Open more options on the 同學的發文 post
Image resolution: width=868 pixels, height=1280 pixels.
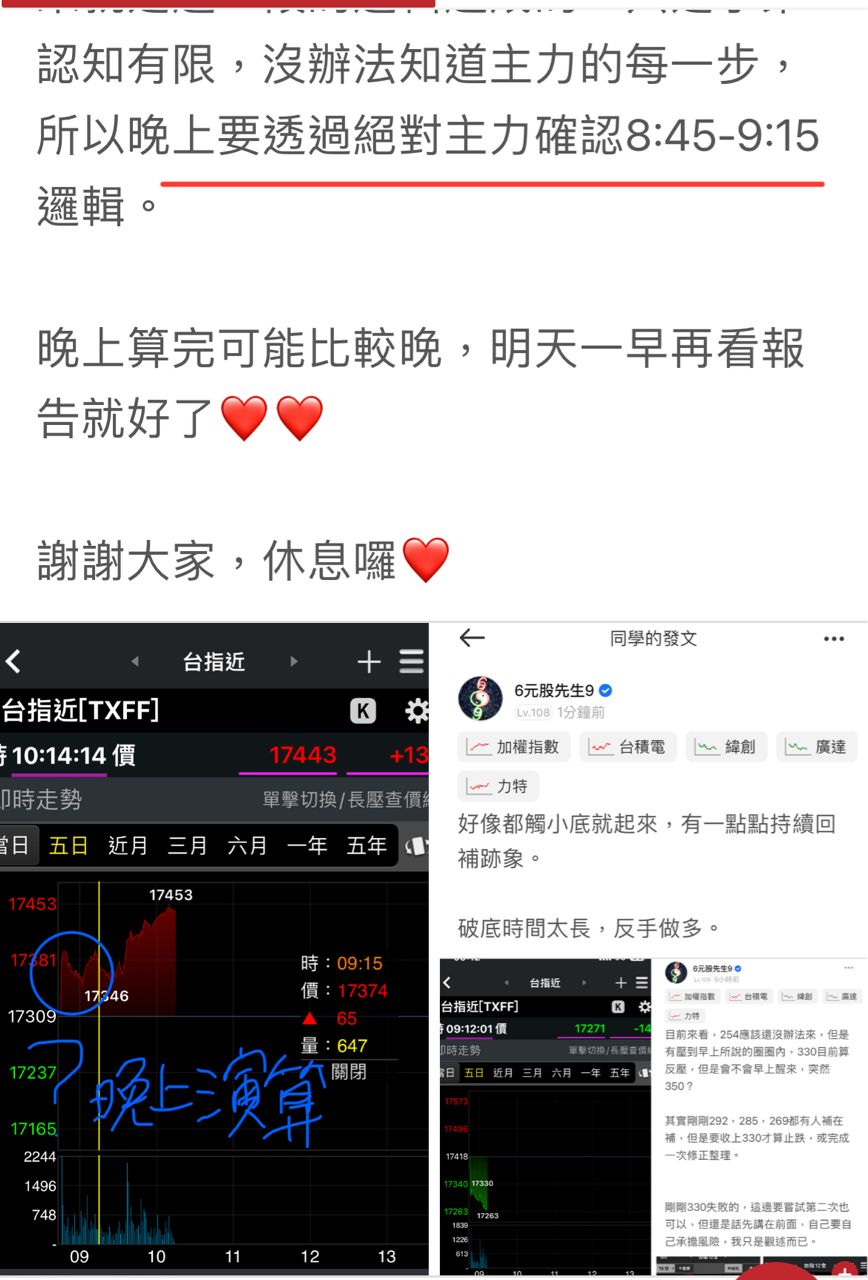[x=832, y=639]
